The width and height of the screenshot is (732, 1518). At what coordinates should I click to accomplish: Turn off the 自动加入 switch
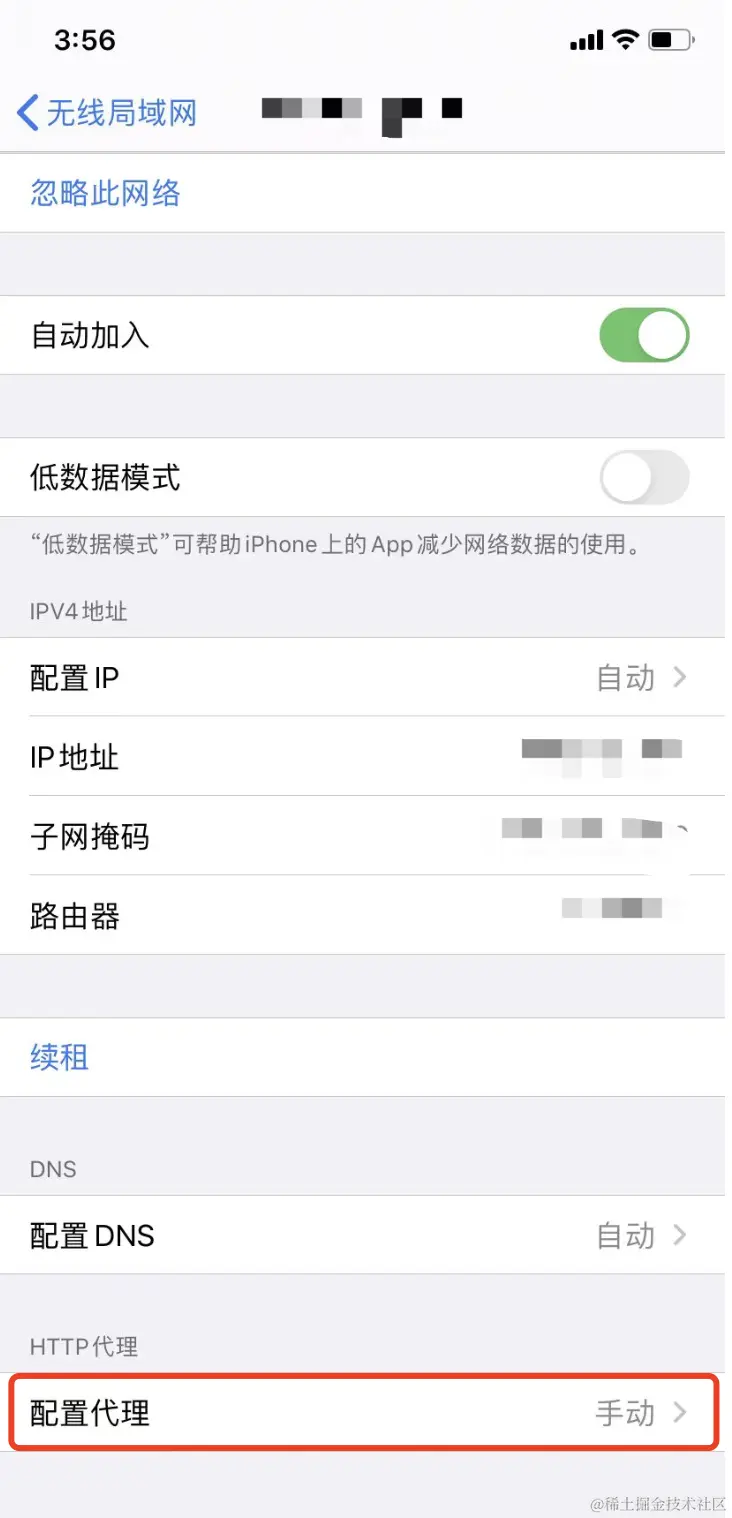(x=644, y=335)
